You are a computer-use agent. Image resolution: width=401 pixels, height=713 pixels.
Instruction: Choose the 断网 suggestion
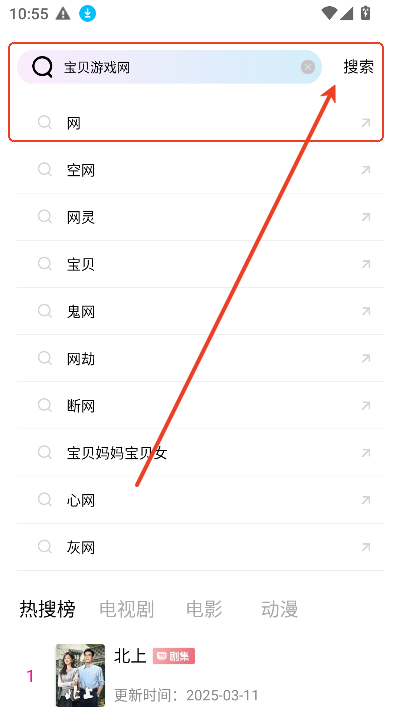(x=200, y=405)
